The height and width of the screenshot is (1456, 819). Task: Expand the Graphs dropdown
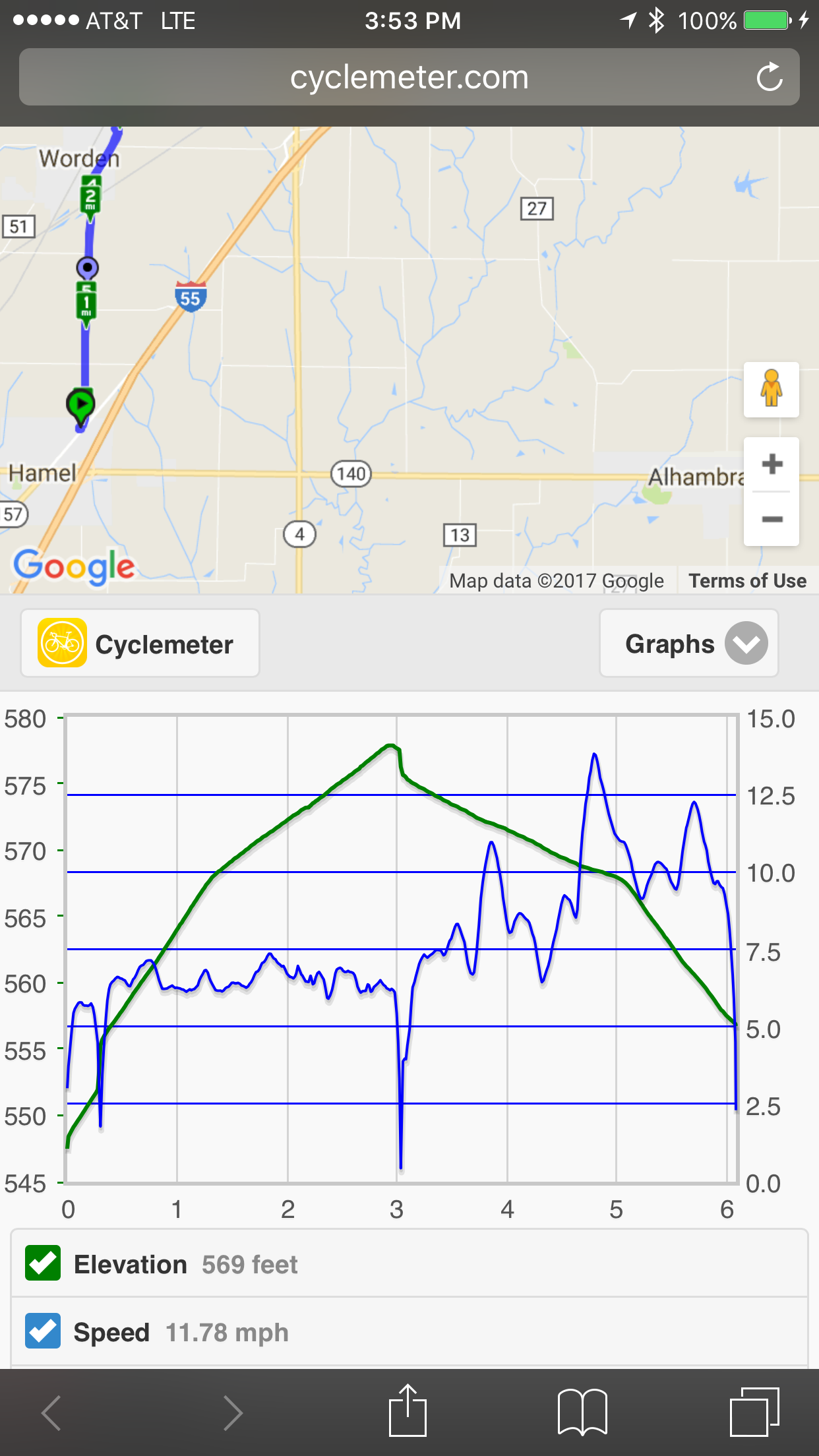[x=689, y=643]
